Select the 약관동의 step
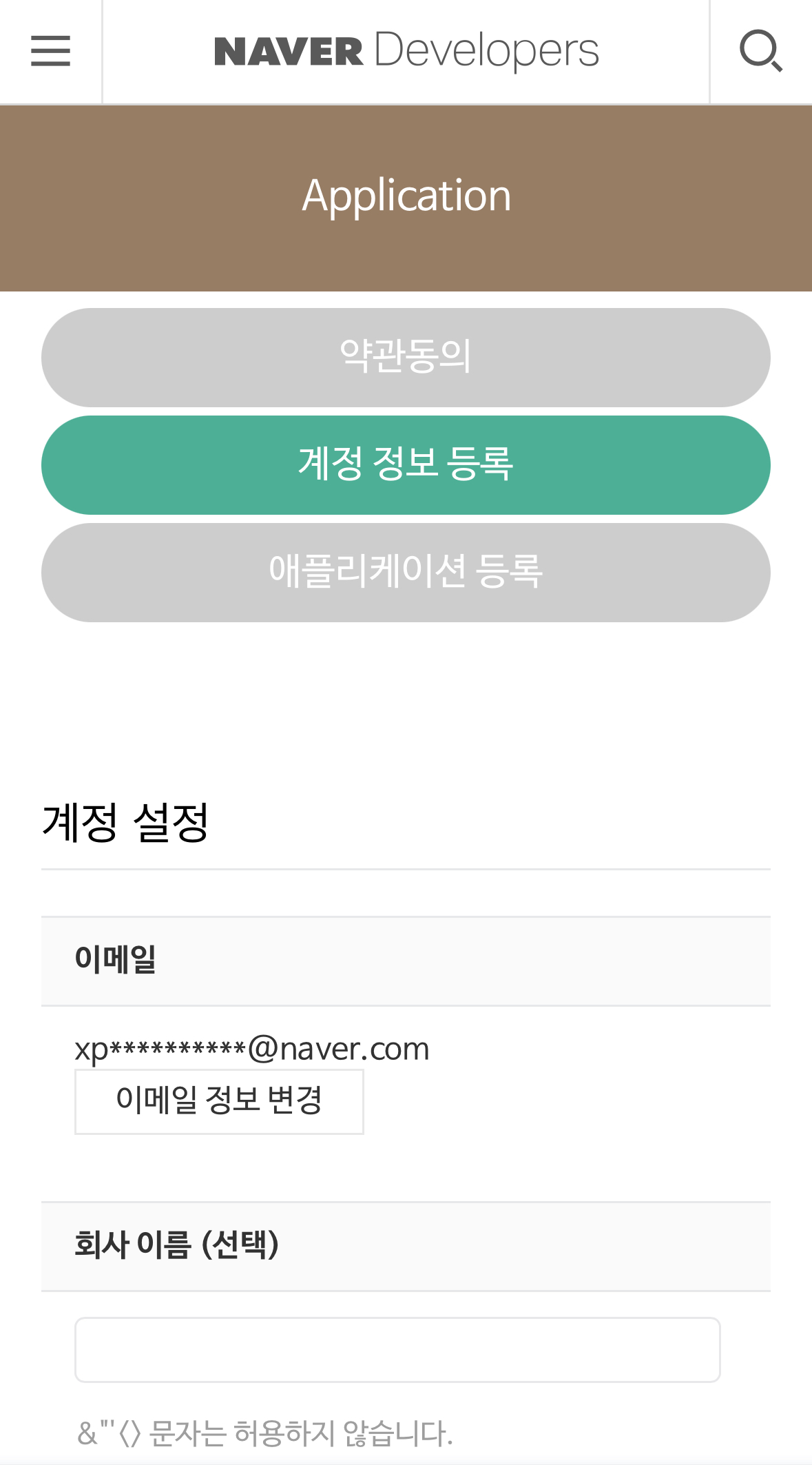This screenshot has width=812, height=1465. [406, 357]
